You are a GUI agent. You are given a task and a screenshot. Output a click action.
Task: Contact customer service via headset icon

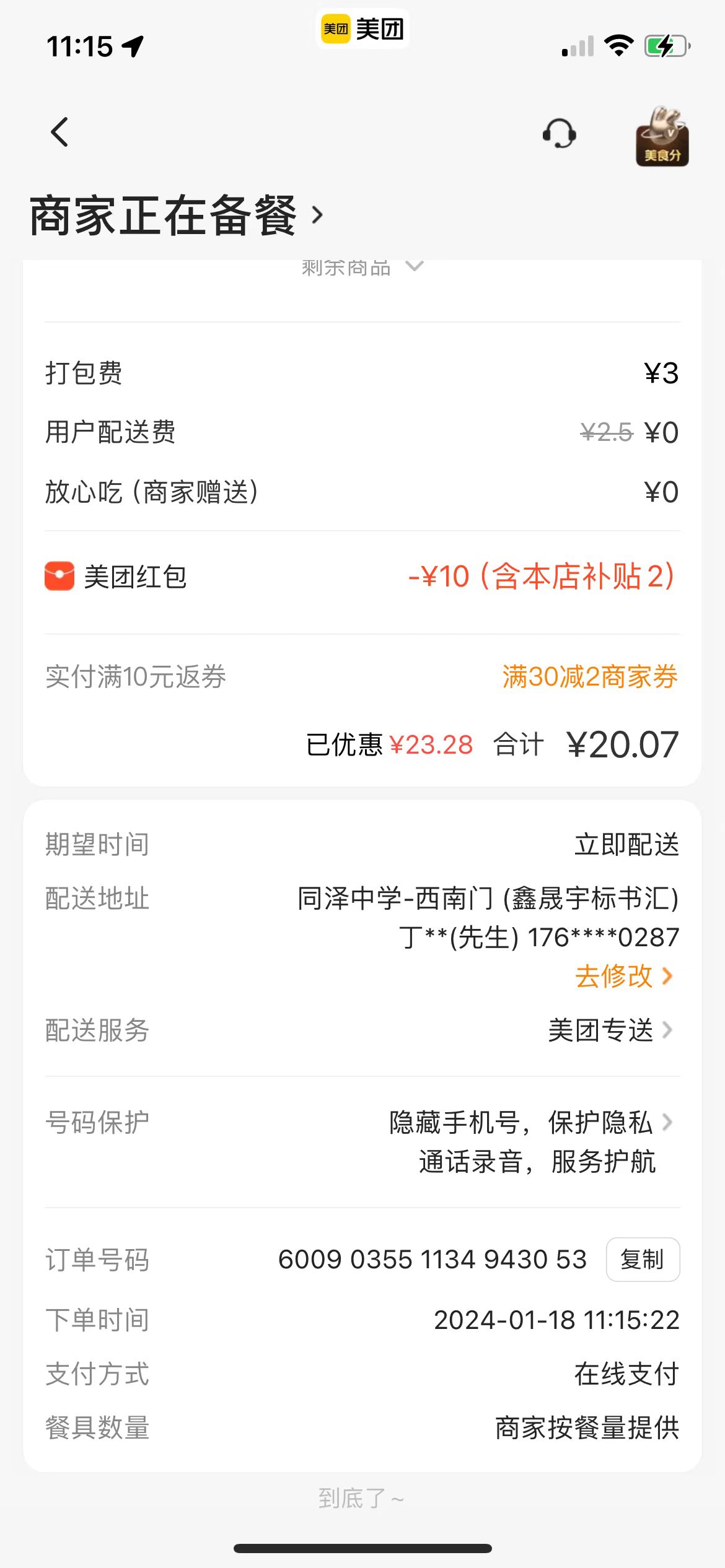point(559,133)
